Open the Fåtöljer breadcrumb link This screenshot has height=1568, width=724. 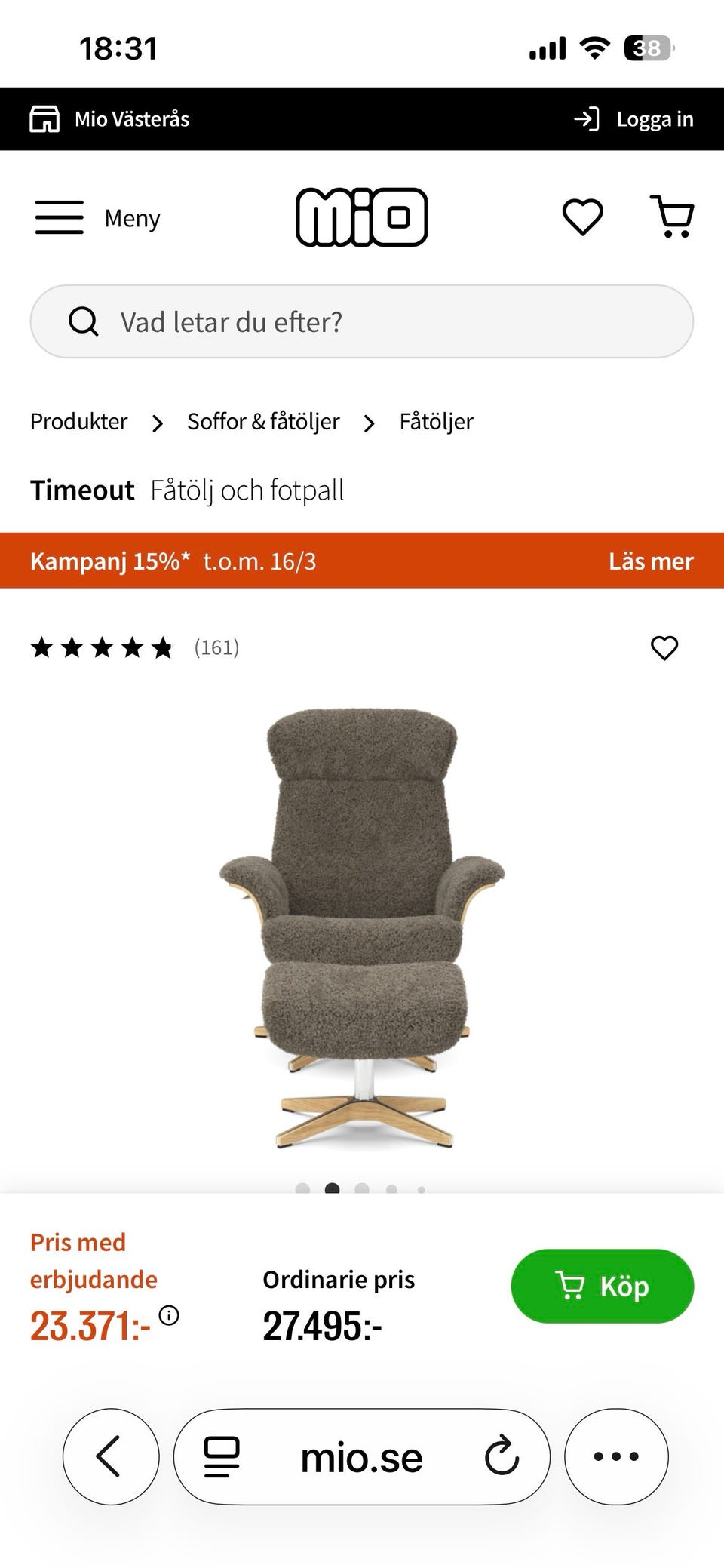[x=435, y=421]
